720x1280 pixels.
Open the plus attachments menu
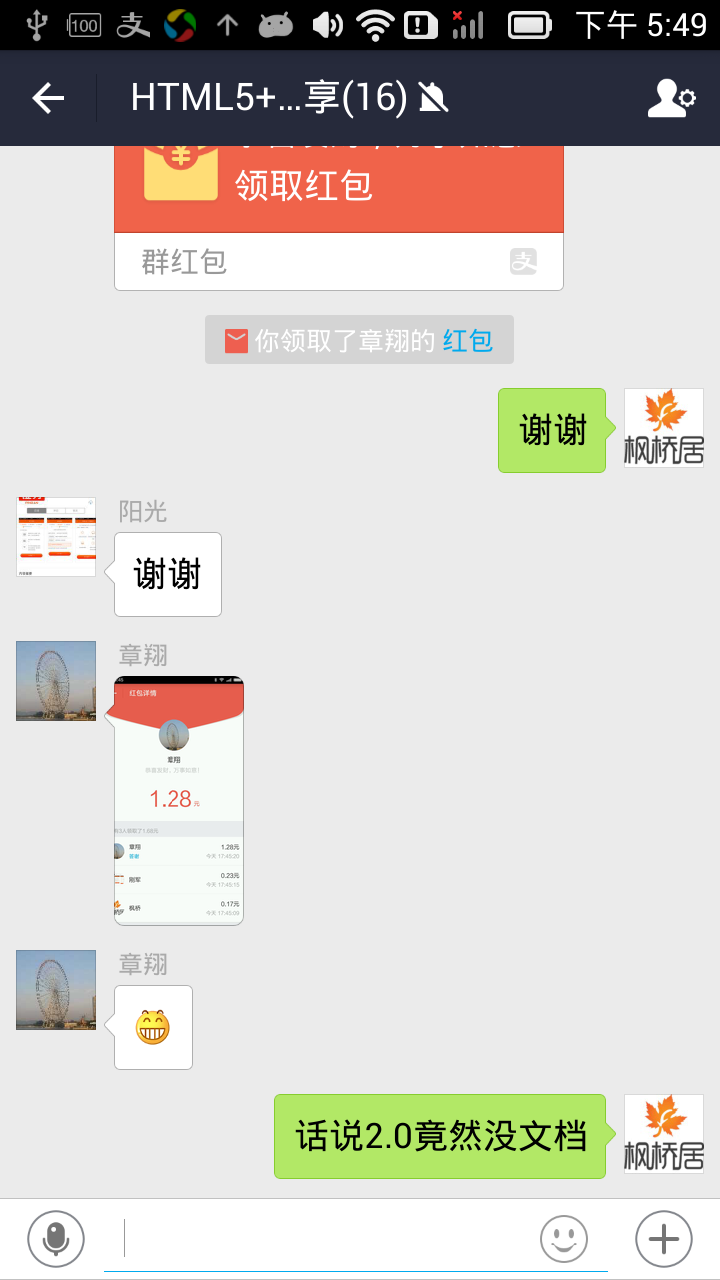pyautogui.click(x=664, y=1239)
